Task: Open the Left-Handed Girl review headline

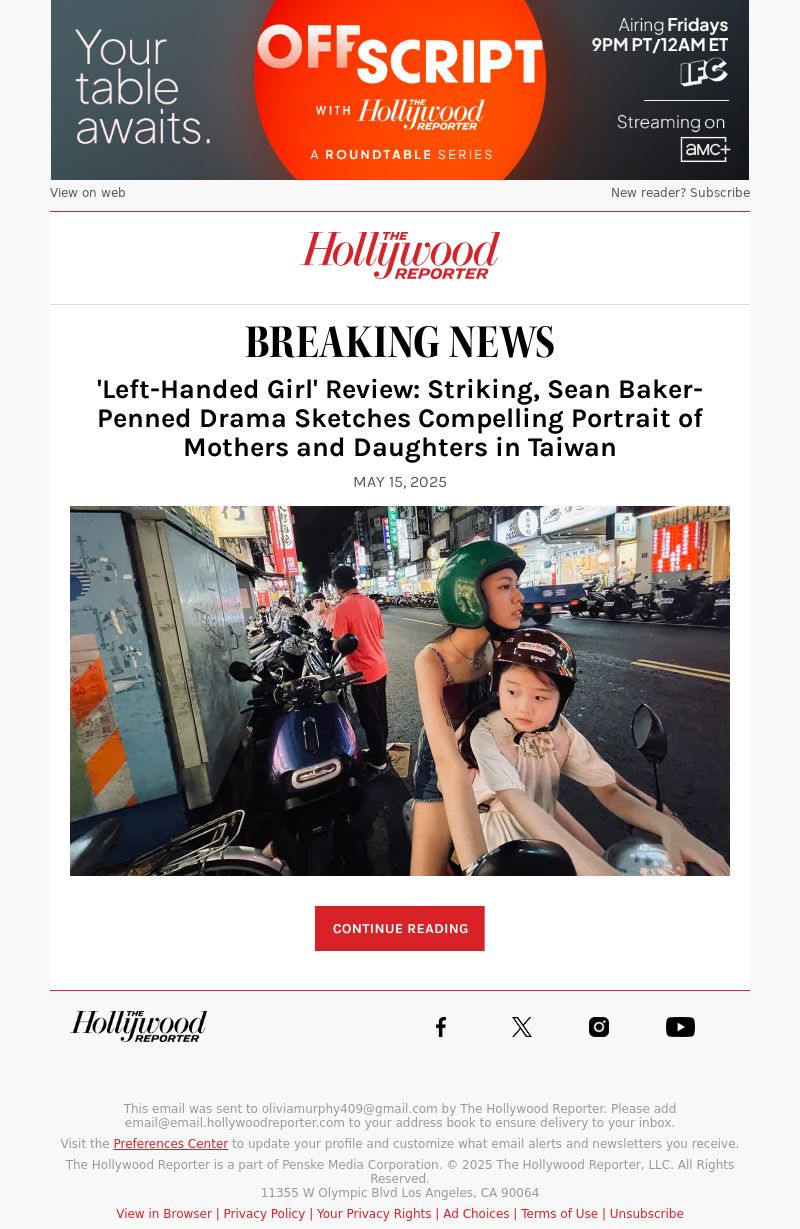Action: pos(400,418)
